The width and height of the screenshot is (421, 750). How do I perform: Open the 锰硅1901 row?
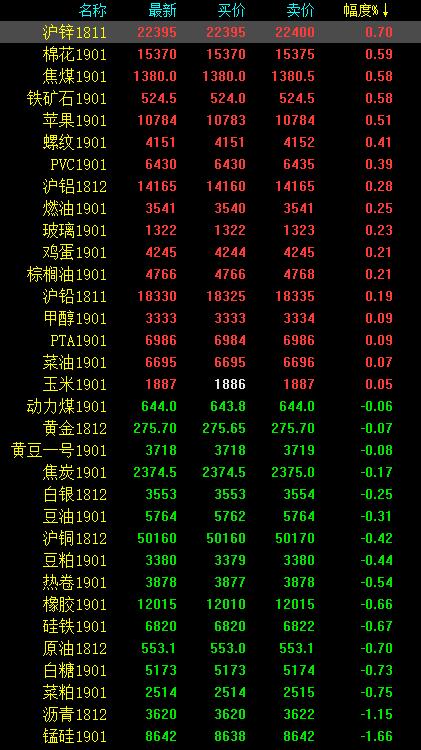[x=210, y=736]
